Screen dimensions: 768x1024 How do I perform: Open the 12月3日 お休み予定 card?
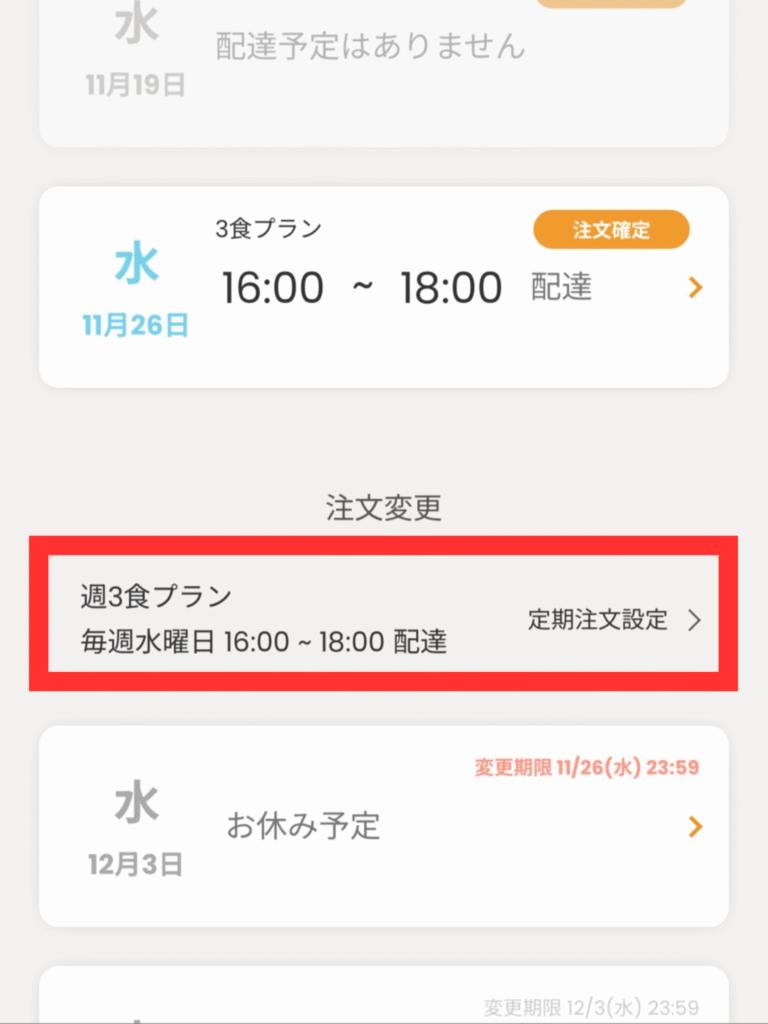384,827
